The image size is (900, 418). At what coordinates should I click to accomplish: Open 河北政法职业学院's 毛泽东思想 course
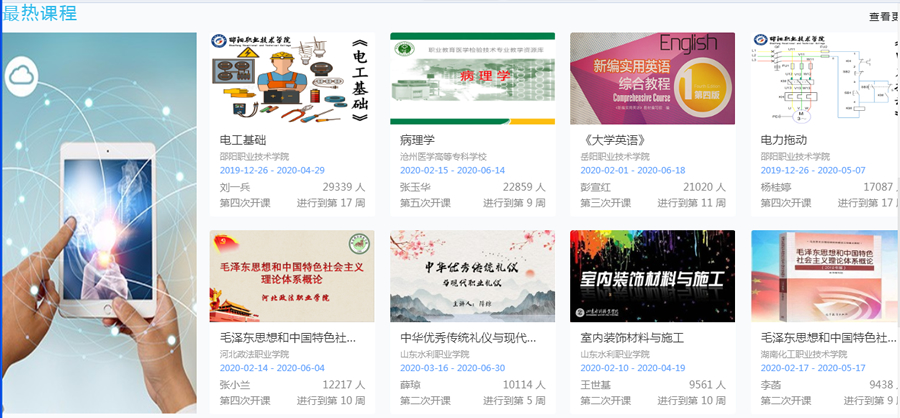pyautogui.click(x=291, y=277)
